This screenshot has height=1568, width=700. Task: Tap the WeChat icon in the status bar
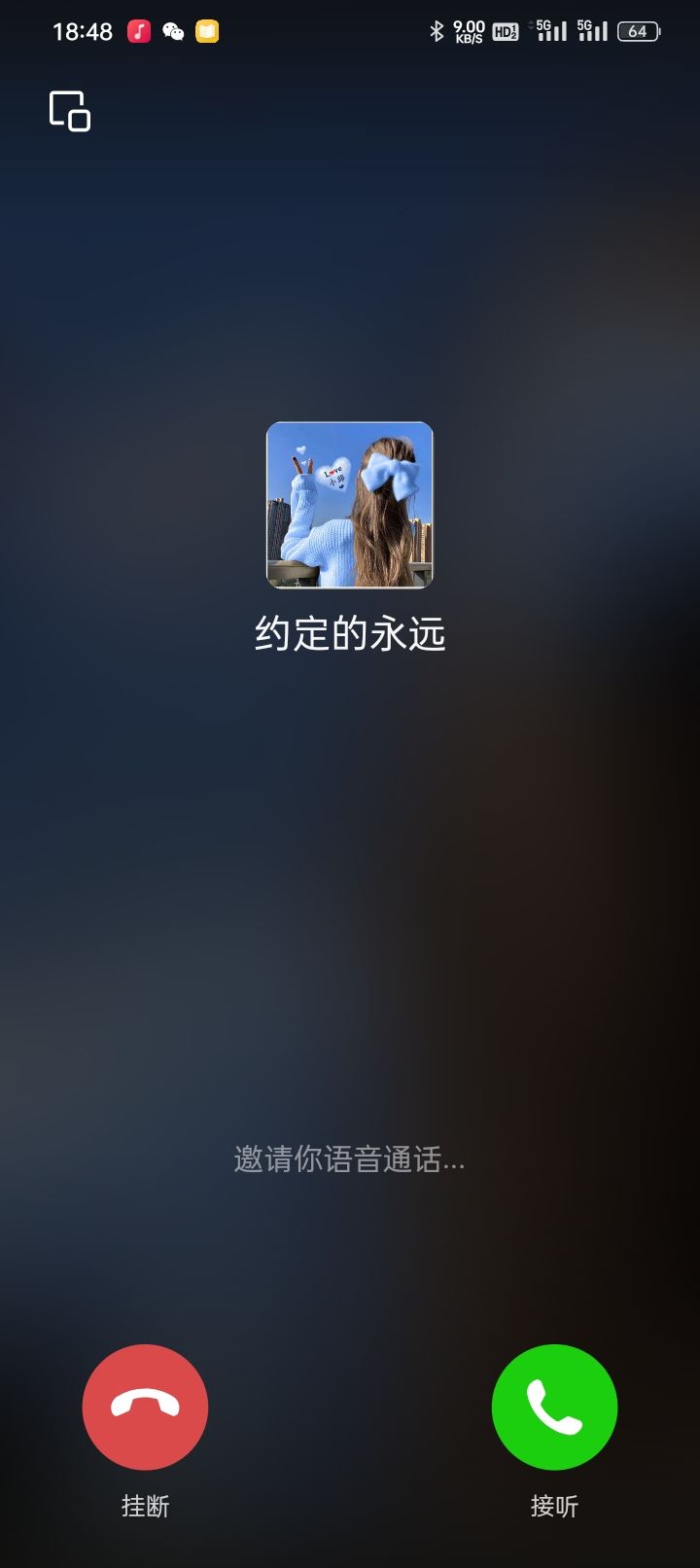pyautogui.click(x=172, y=31)
